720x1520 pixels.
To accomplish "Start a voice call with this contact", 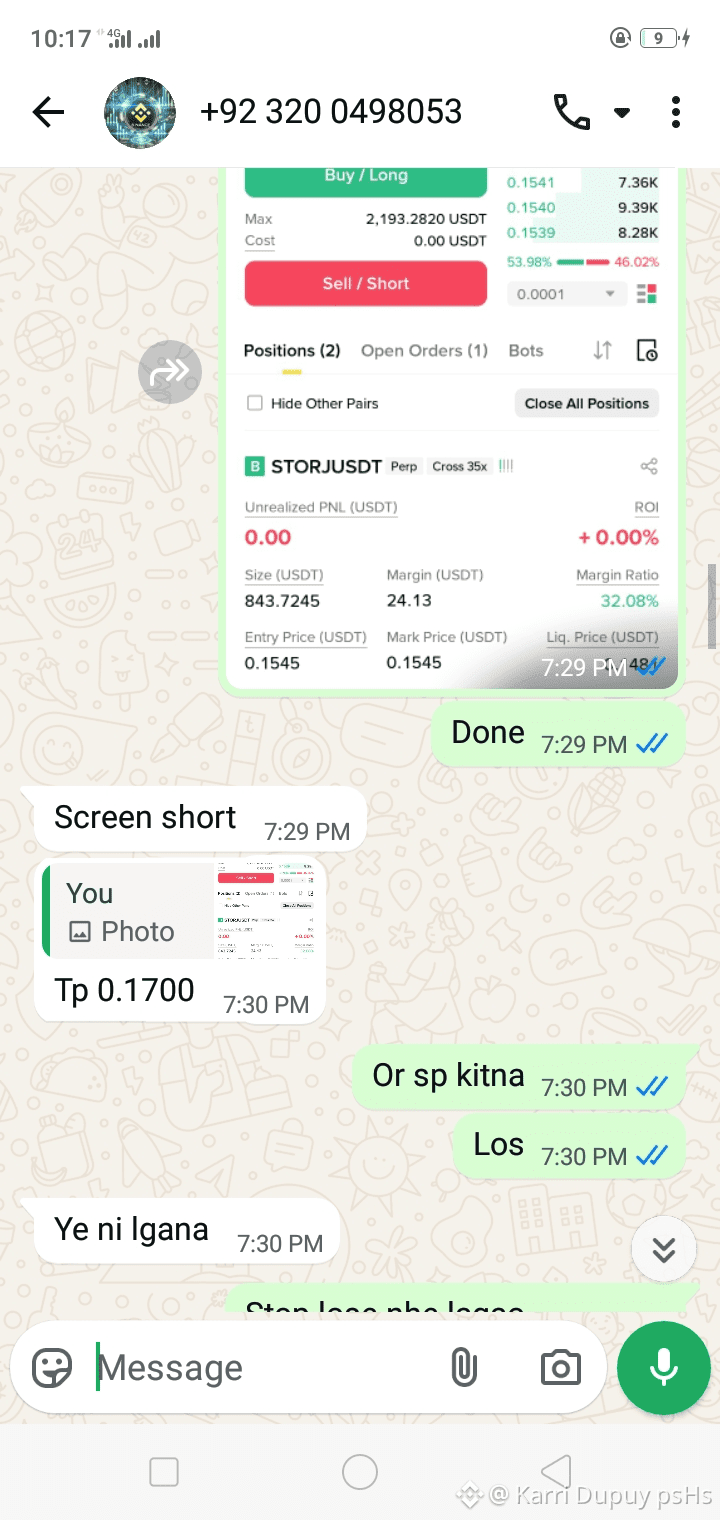I will 571,112.
